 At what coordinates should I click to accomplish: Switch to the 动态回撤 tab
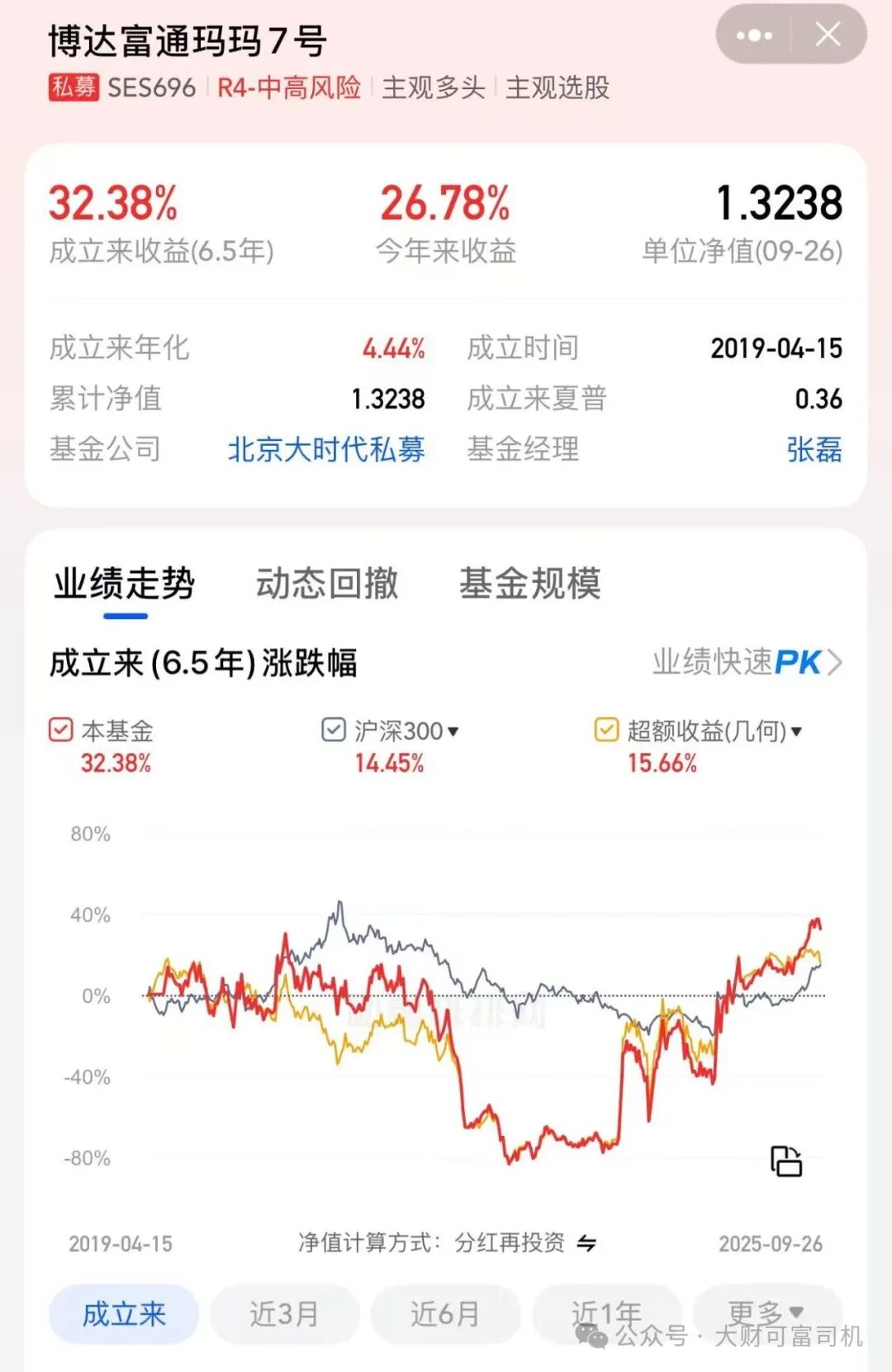(327, 584)
